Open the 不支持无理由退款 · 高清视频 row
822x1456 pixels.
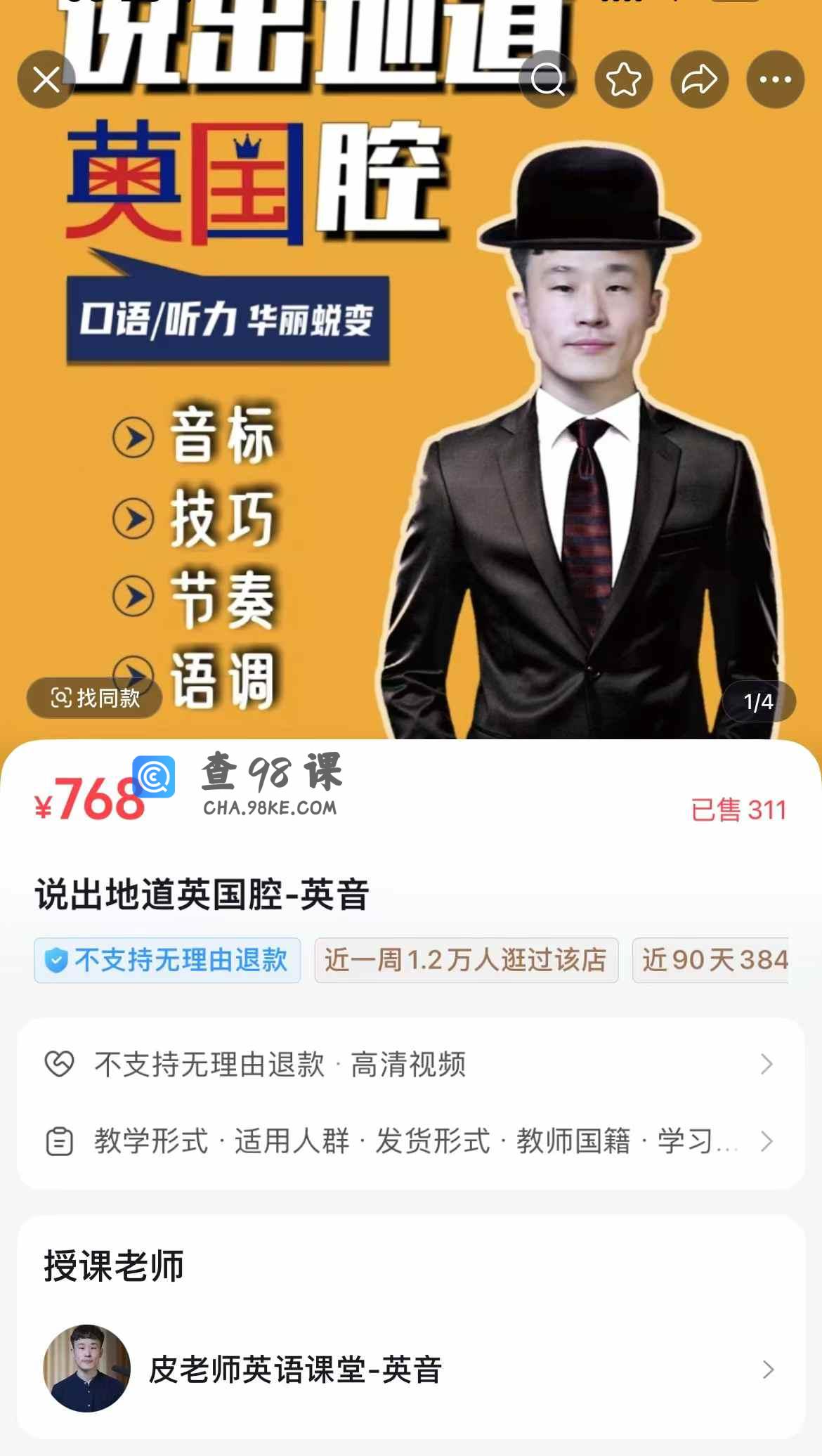[410, 1065]
